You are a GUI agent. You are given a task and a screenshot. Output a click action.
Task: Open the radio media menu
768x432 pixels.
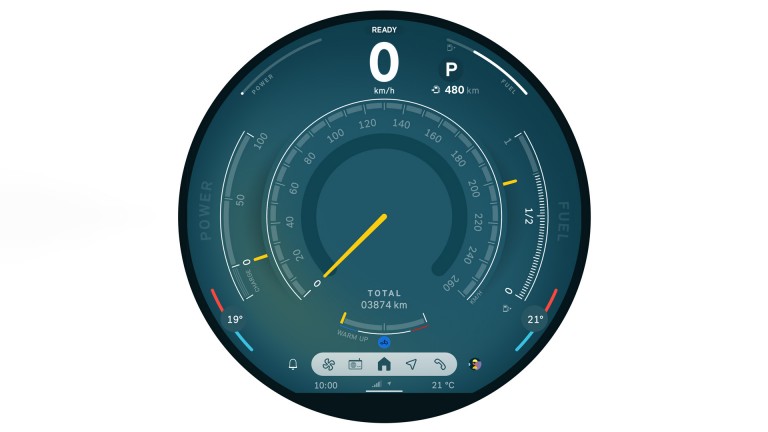coord(356,364)
